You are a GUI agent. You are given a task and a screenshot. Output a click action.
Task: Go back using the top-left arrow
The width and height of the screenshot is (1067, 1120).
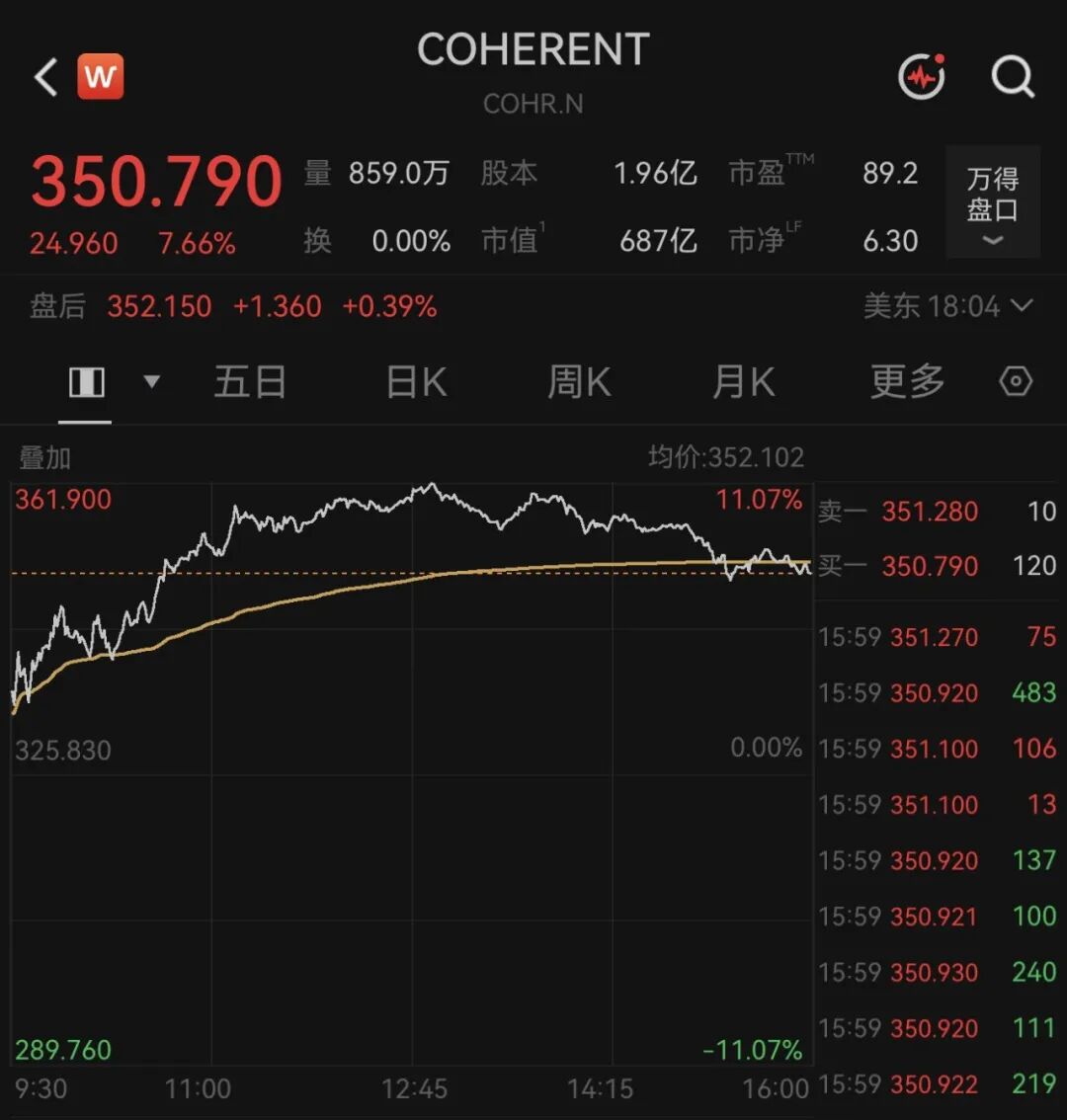coord(45,77)
